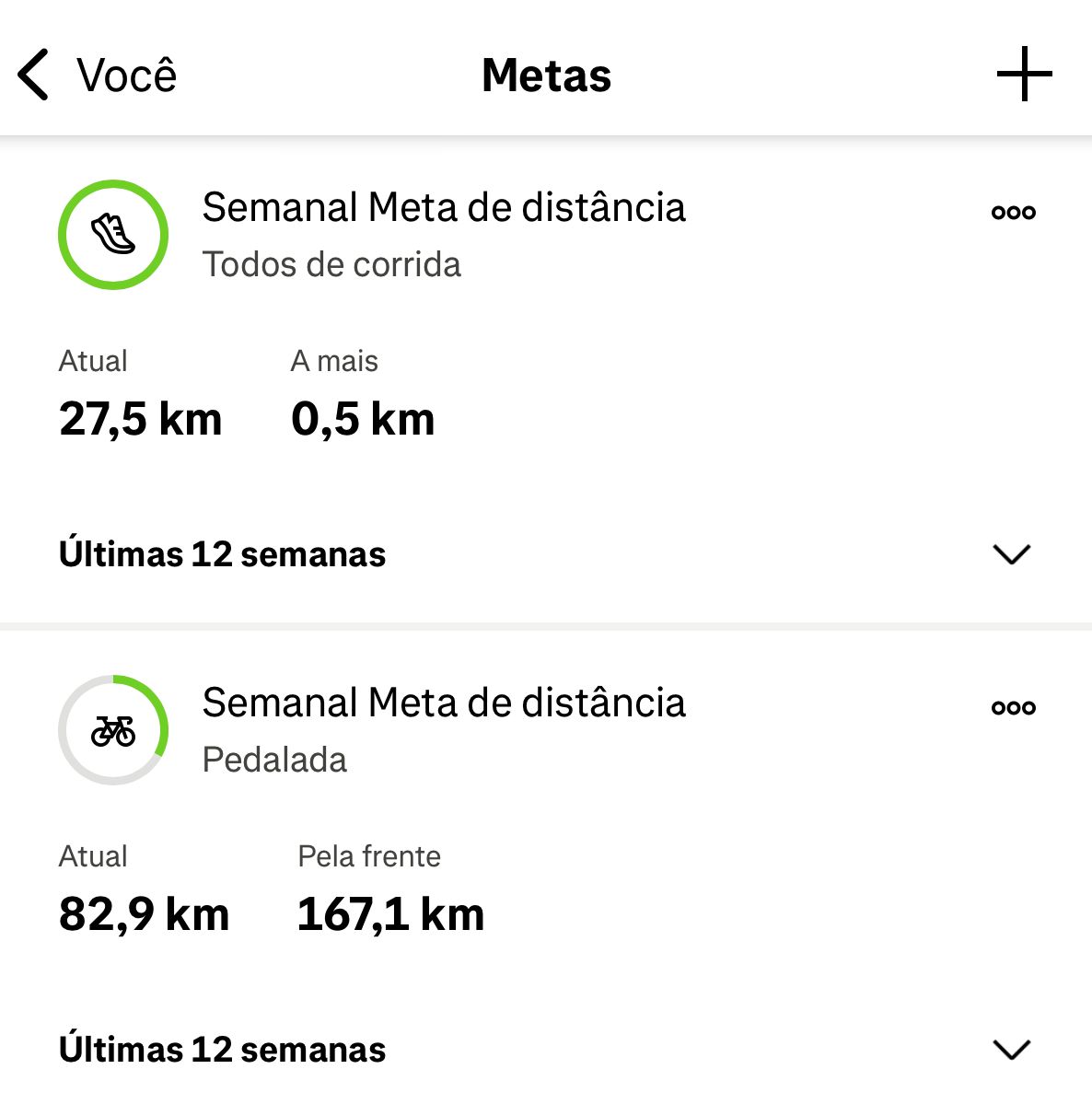
Task: Tap the back arrow next to Você
Action: pyautogui.click(x=31, y=76)
